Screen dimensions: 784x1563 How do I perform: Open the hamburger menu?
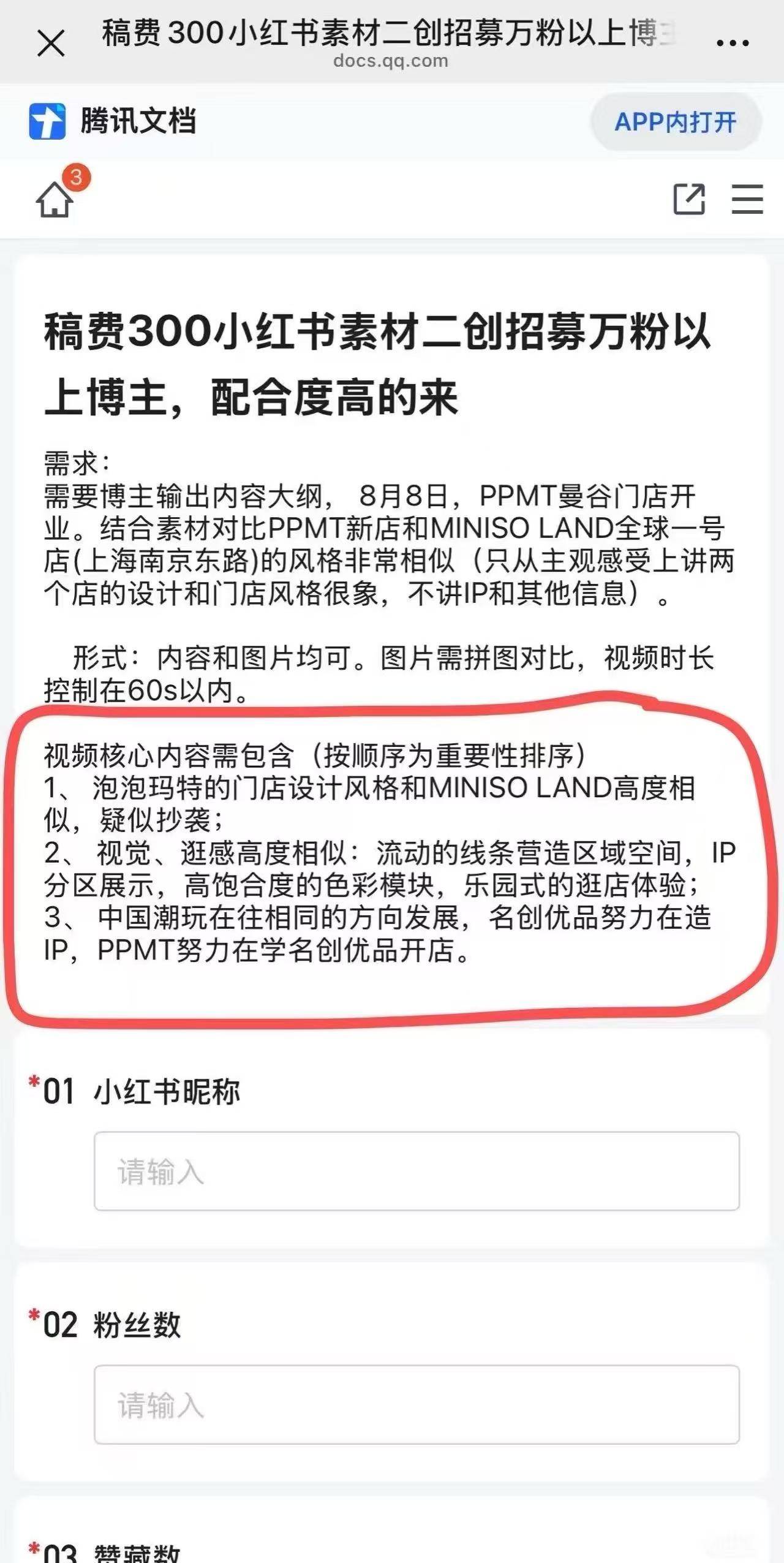click(x=747, y=199)
